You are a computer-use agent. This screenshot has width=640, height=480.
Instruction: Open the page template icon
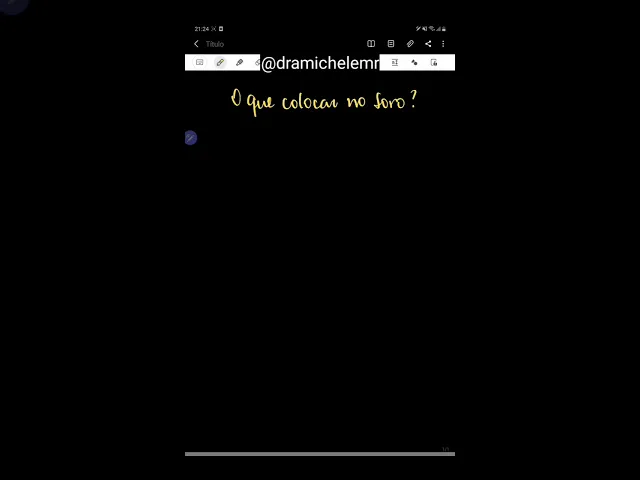[390, 44]
